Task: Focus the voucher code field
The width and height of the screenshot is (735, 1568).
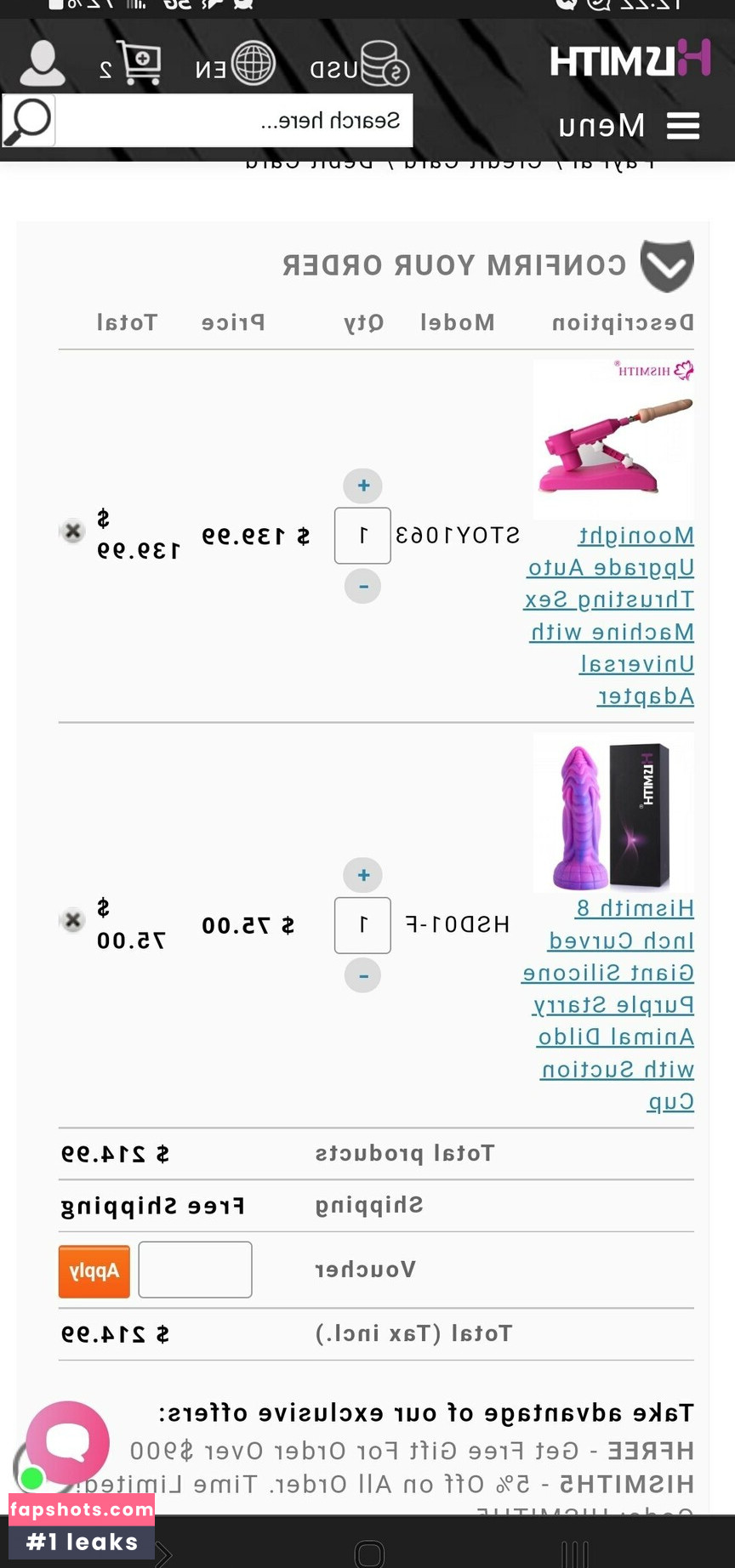Action: pos(195,1270)
